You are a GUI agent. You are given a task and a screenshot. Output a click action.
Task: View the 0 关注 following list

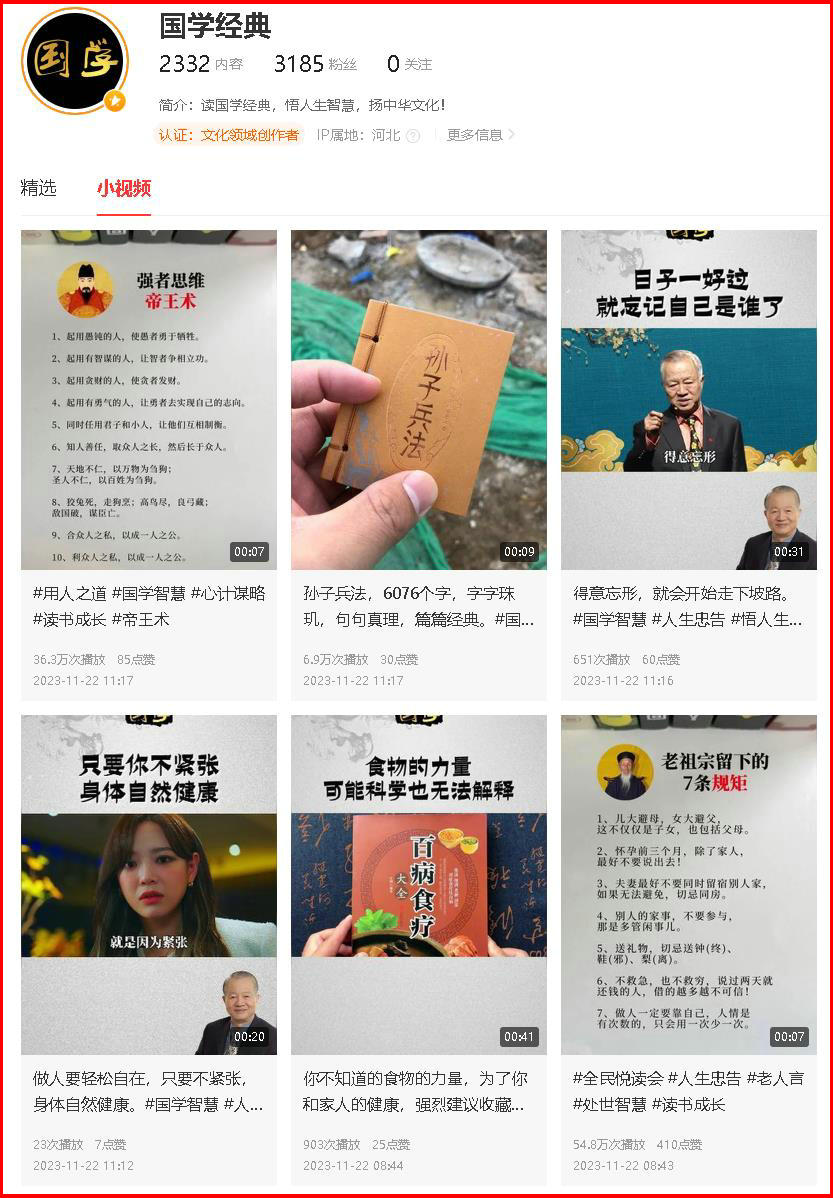pos(409,64)
